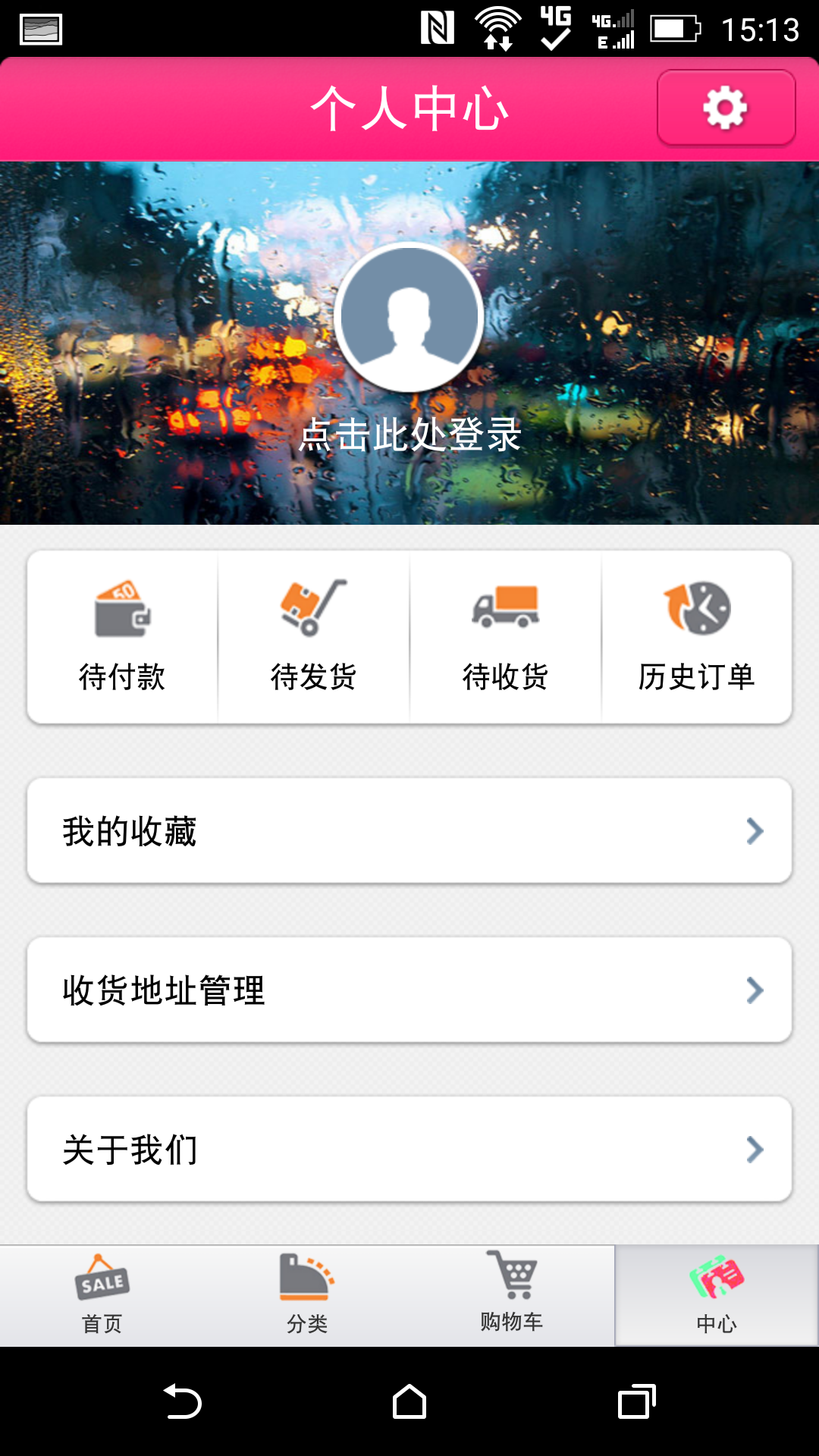Select the 中心 personal center tab

[717, 1295]
